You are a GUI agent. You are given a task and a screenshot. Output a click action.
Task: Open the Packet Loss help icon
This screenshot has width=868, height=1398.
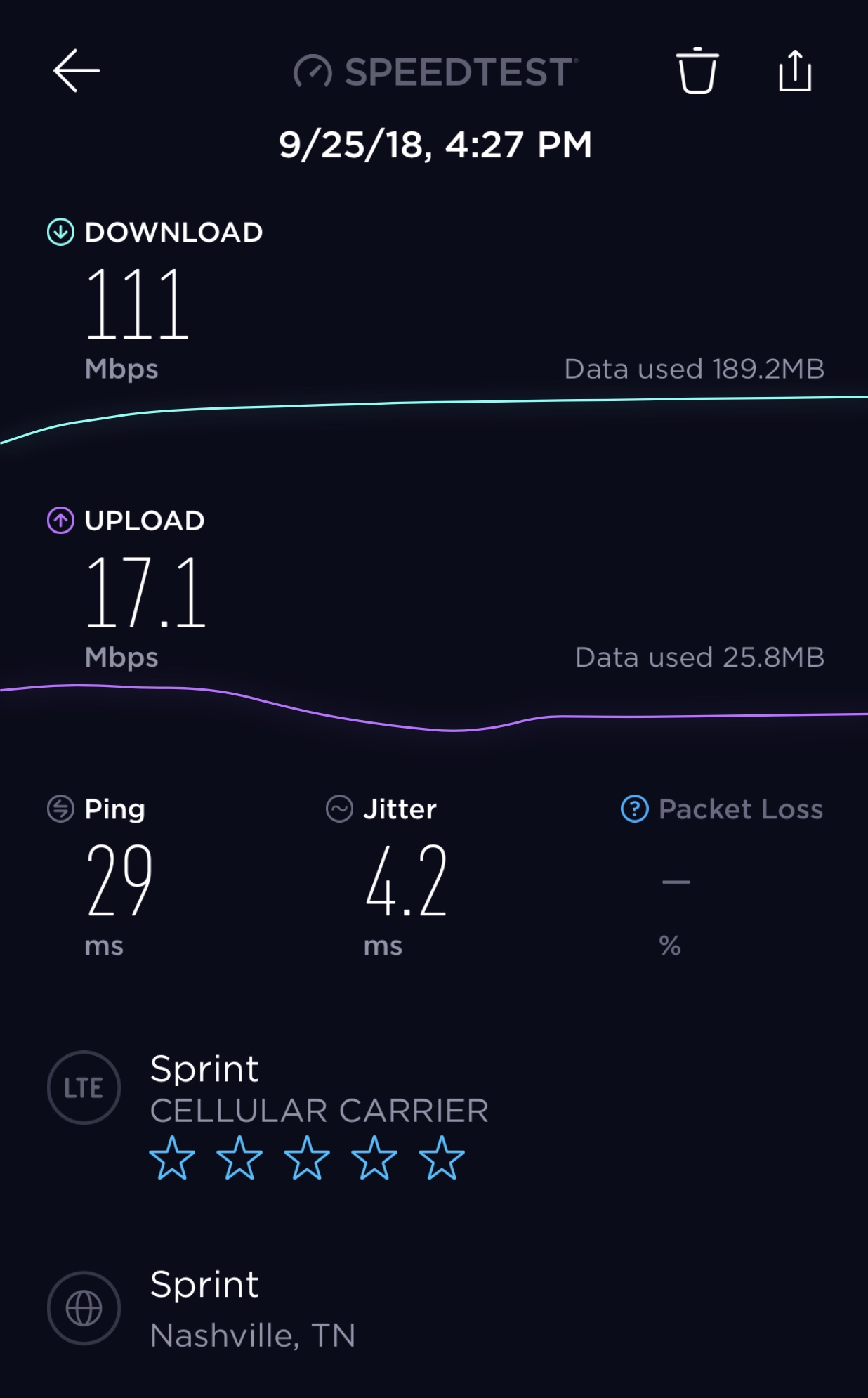click(635, 809)
